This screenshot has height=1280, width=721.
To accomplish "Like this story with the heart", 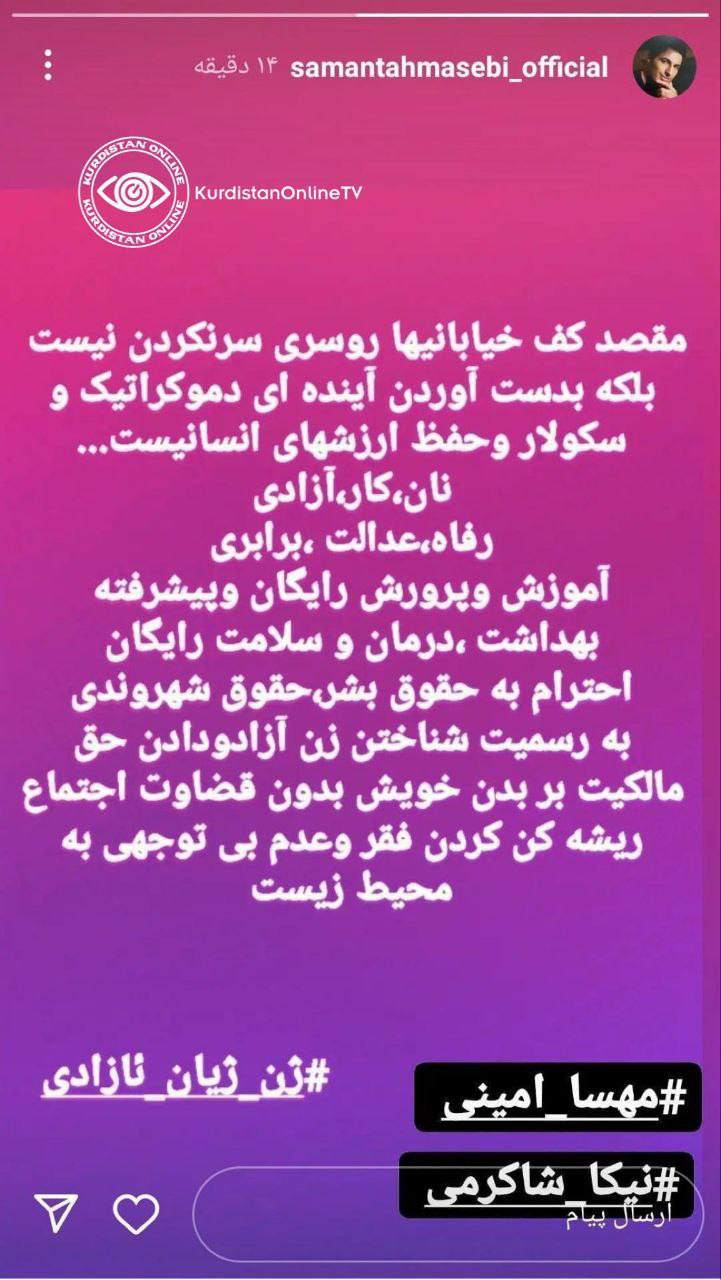I will point(136,1214).
